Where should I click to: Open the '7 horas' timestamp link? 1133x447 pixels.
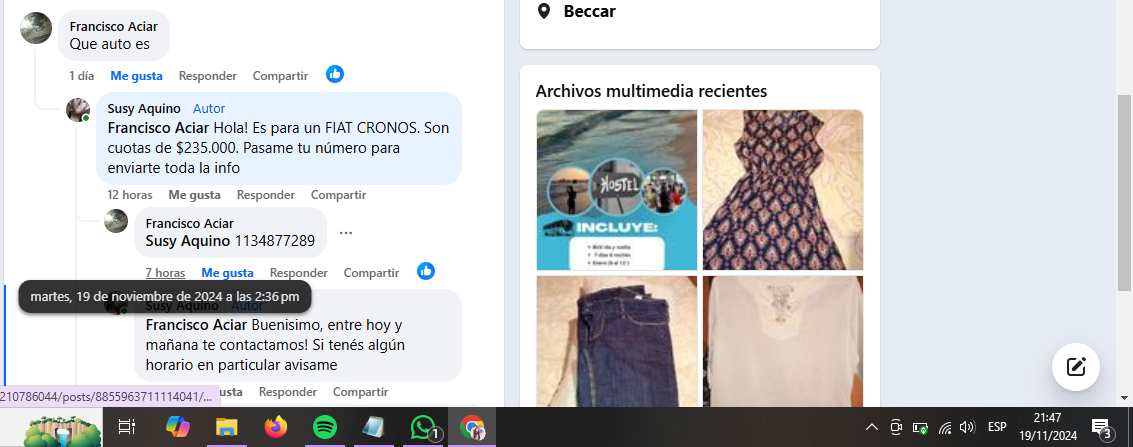click(x=165, y=273)
